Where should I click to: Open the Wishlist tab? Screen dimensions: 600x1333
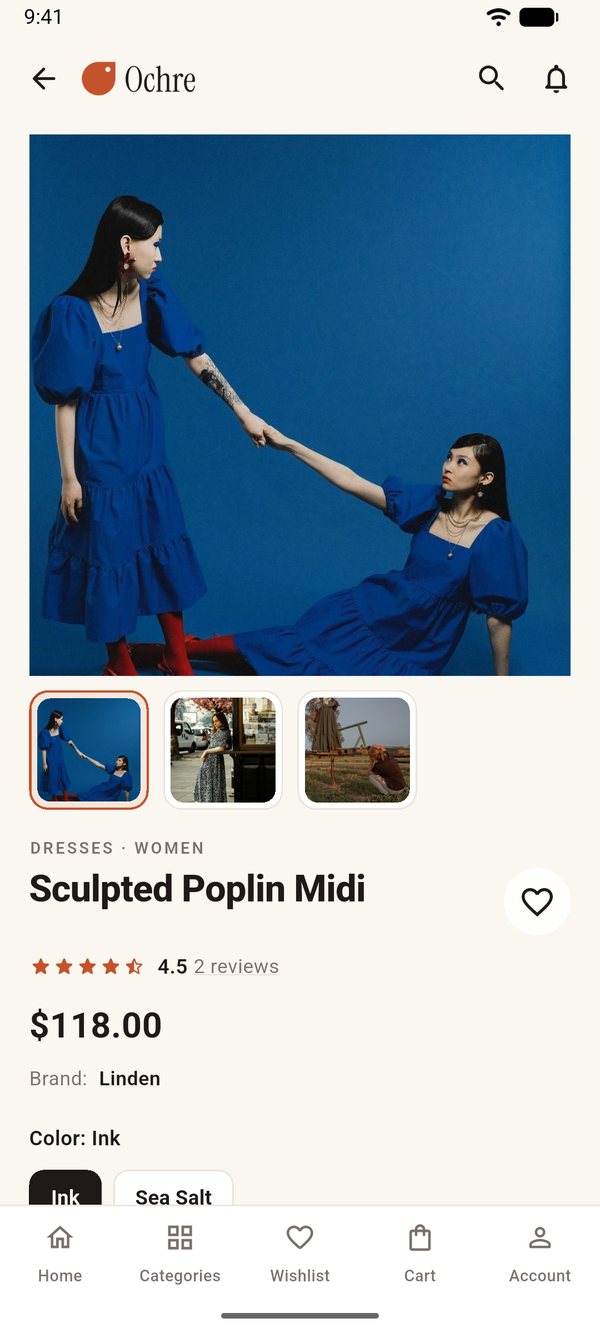click(300, 1254)
